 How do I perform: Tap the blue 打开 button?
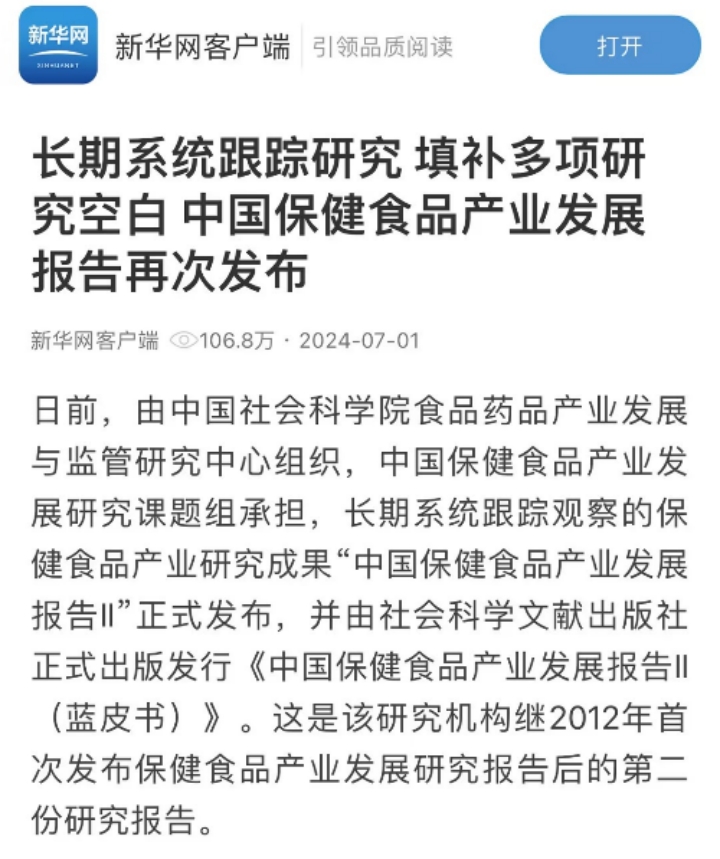620,46
